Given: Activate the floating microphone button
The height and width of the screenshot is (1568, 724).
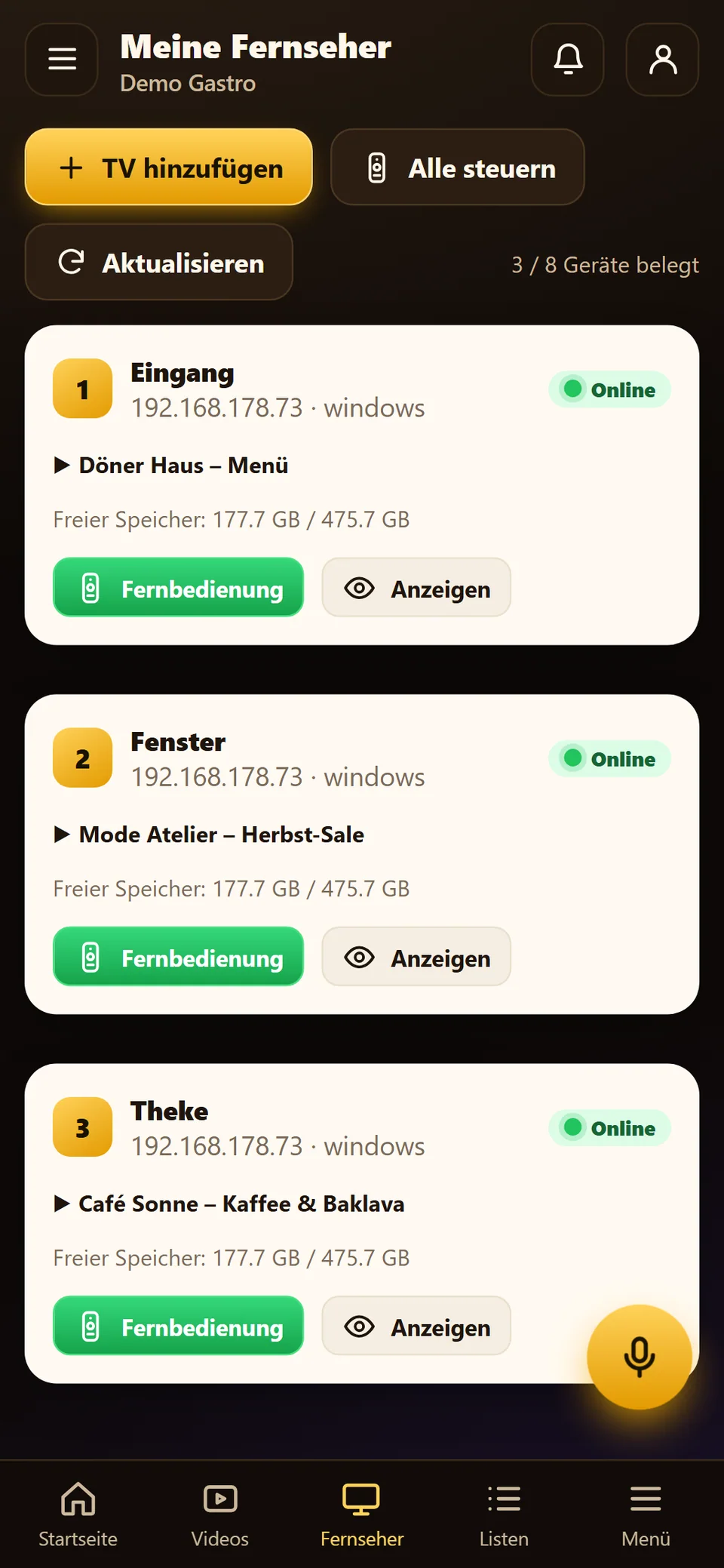Looking at the screenshot, I should 640,1357.
